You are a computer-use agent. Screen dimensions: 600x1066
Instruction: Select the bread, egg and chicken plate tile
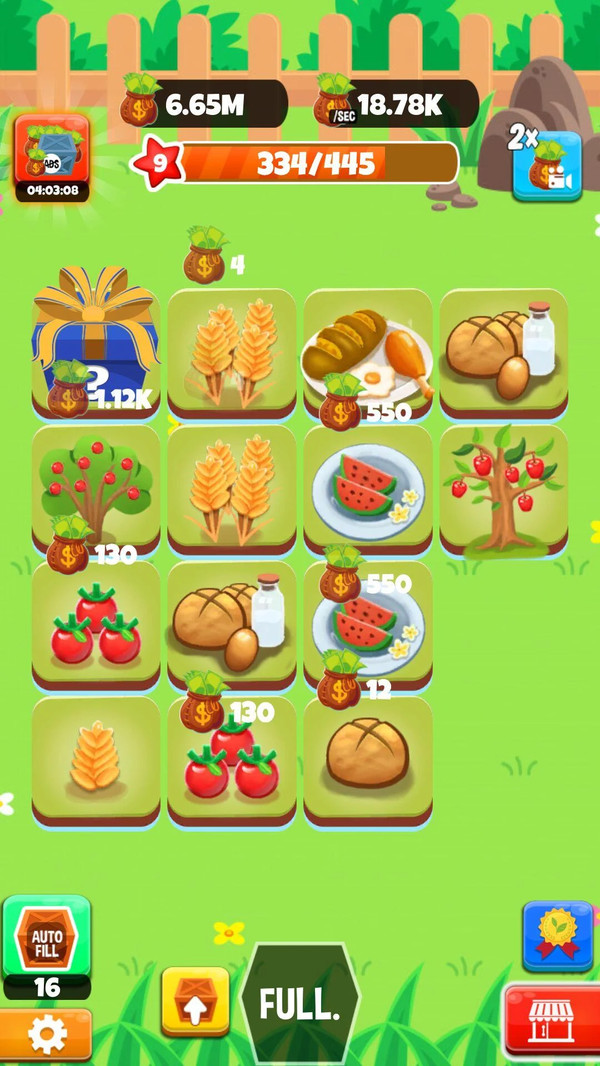pyautogui.click(x=367, y=350)
